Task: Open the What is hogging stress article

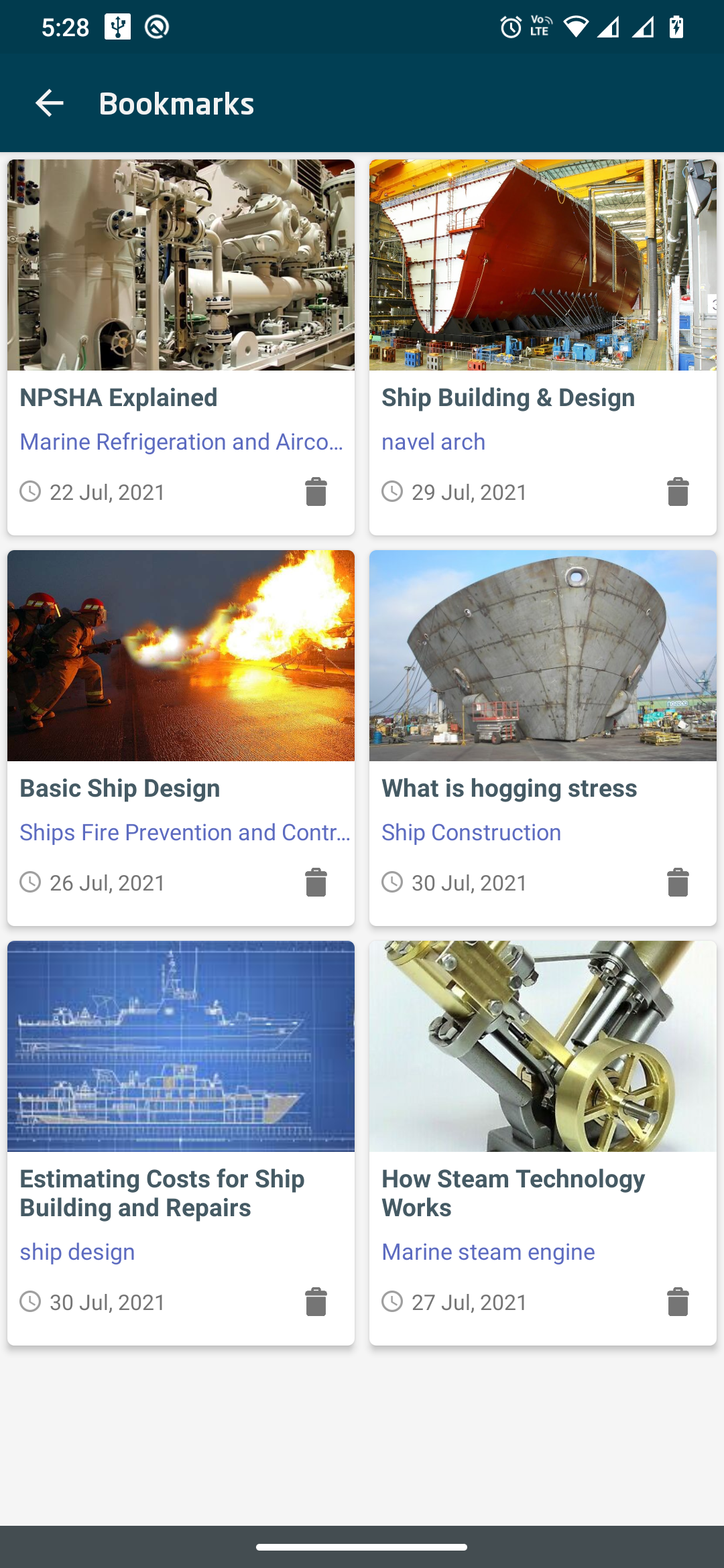Action: click(509, 788)
